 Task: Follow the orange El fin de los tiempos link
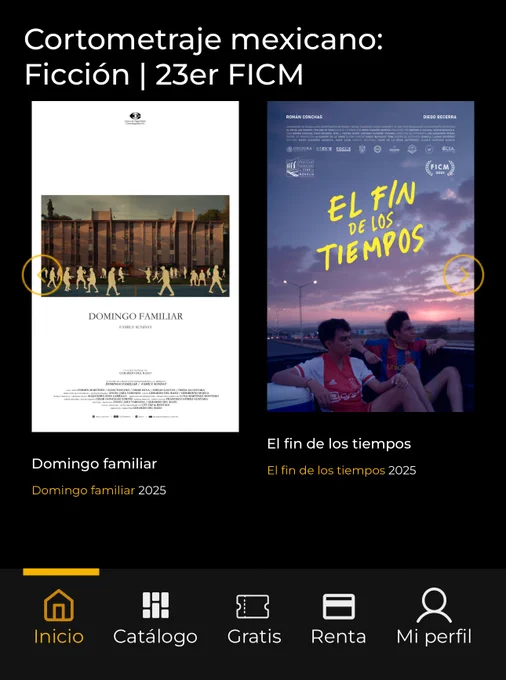[x=326, y=471]
